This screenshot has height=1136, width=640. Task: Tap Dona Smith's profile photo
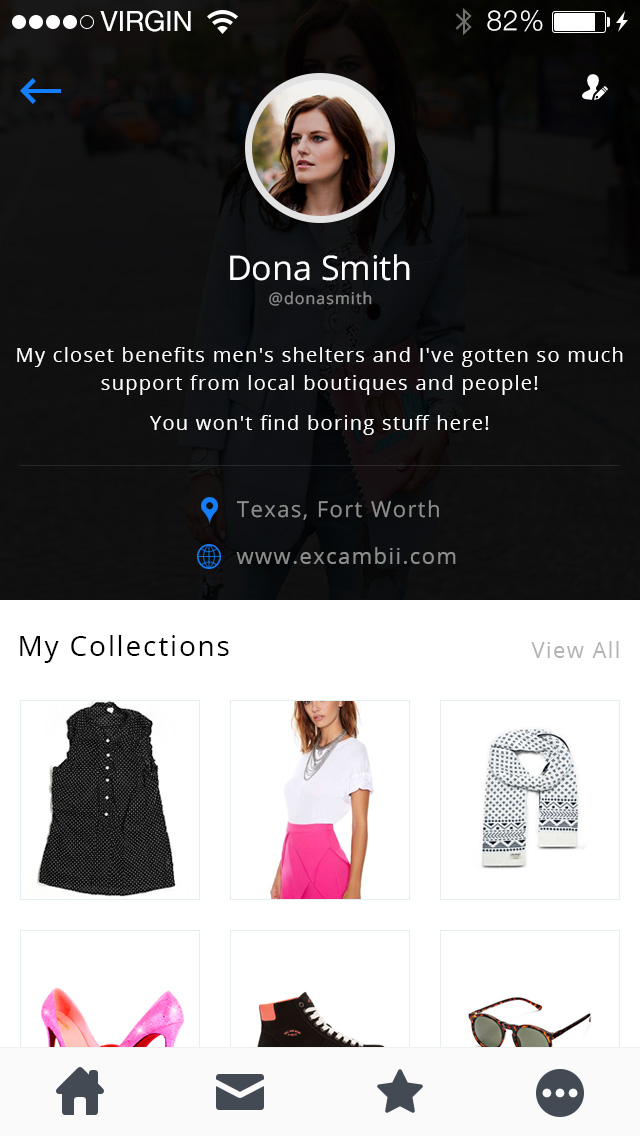(x=320, y=149)
